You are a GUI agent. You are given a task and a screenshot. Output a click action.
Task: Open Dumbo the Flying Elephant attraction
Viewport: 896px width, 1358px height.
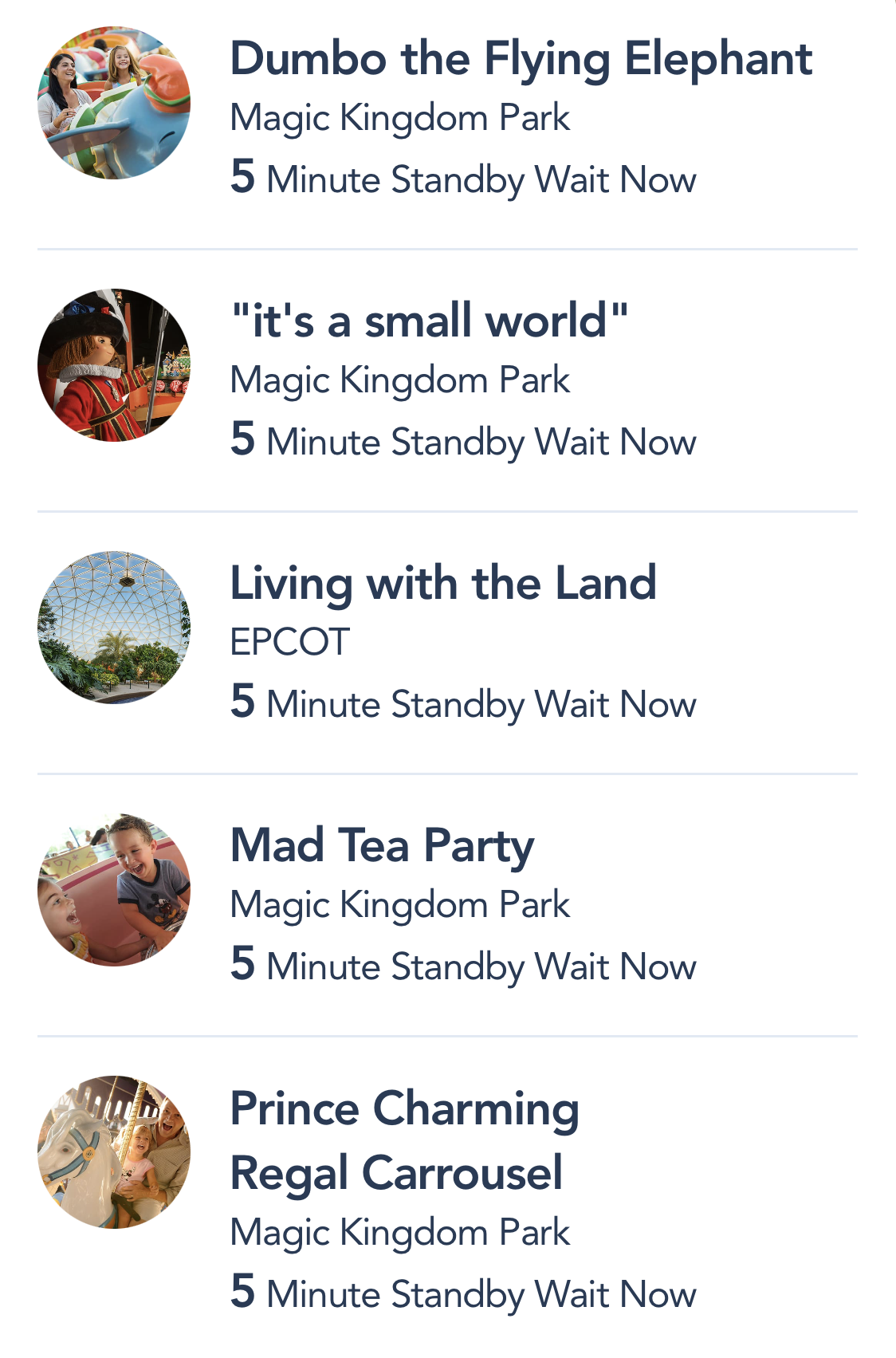pos(521,61)
